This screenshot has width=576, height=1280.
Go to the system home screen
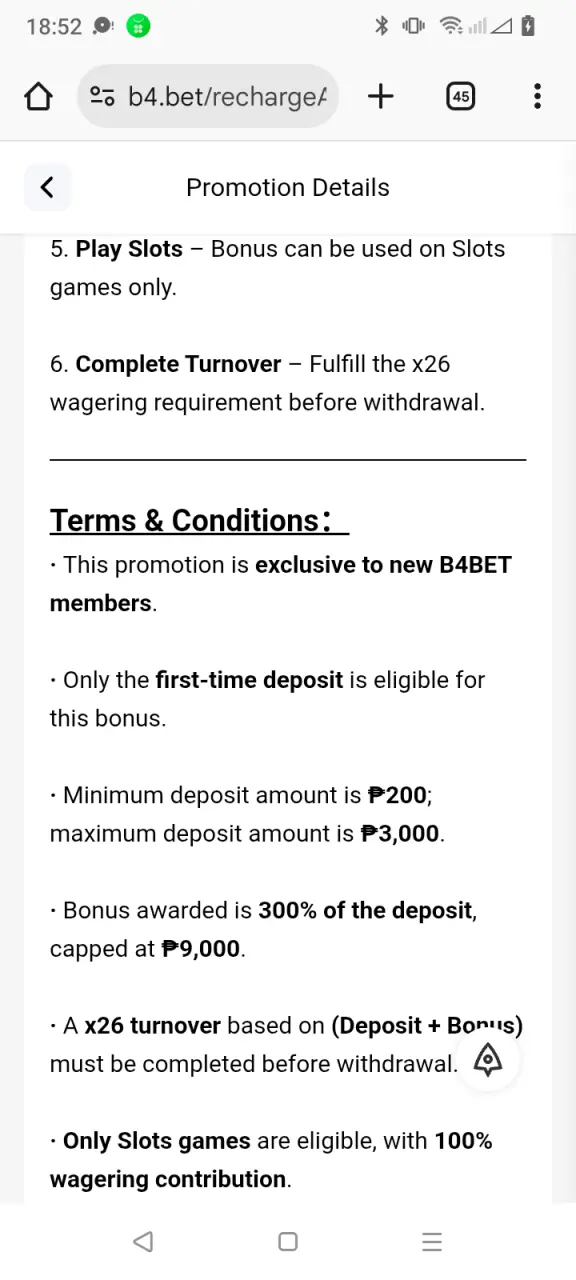pos(288,1242)
